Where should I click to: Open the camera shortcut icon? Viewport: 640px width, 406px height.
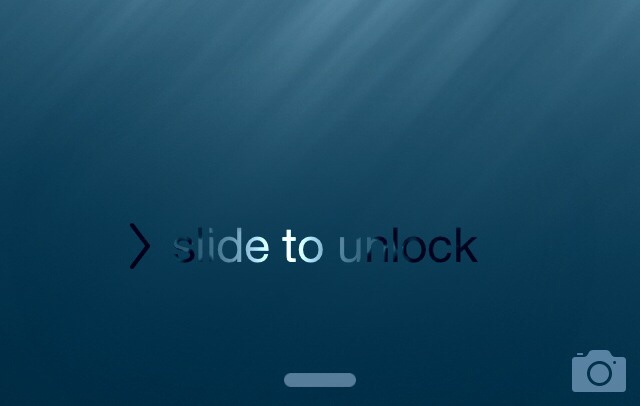point(598,371)
